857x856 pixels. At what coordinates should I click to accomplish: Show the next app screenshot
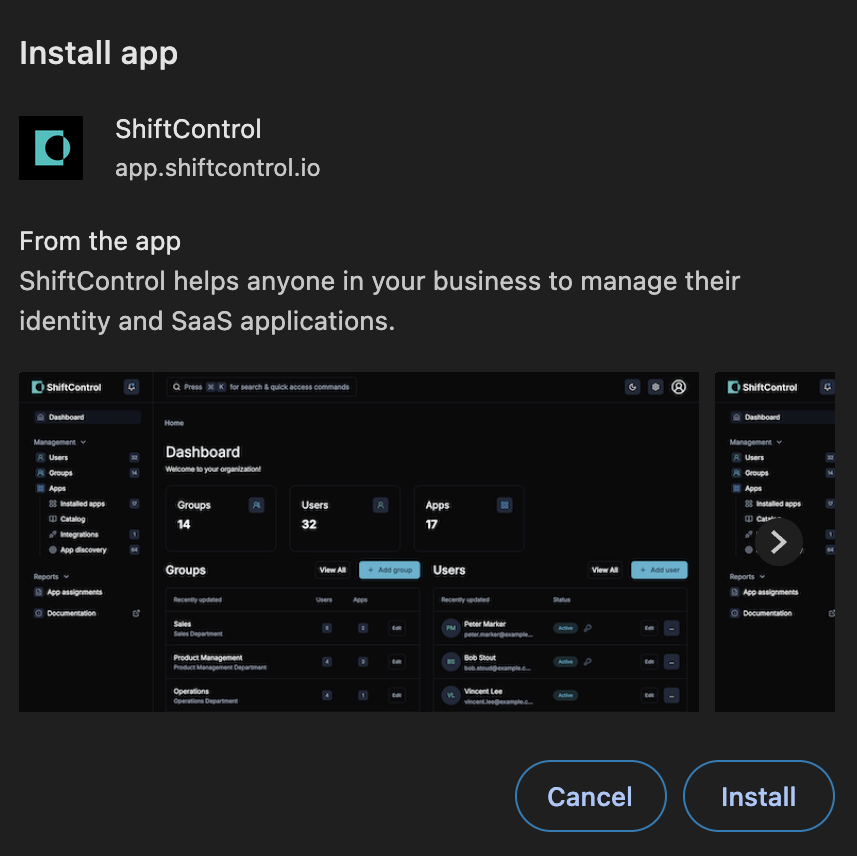779,542
